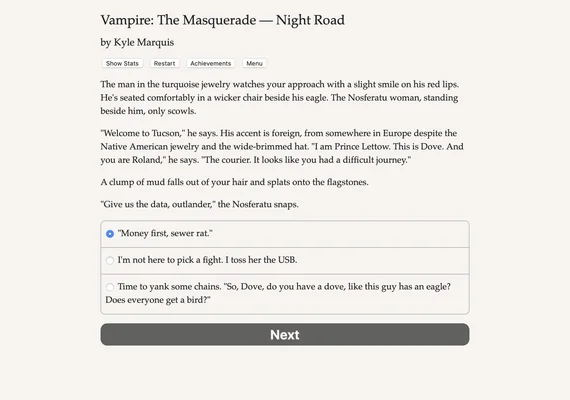Tap the Restart button

click(164, 63)
